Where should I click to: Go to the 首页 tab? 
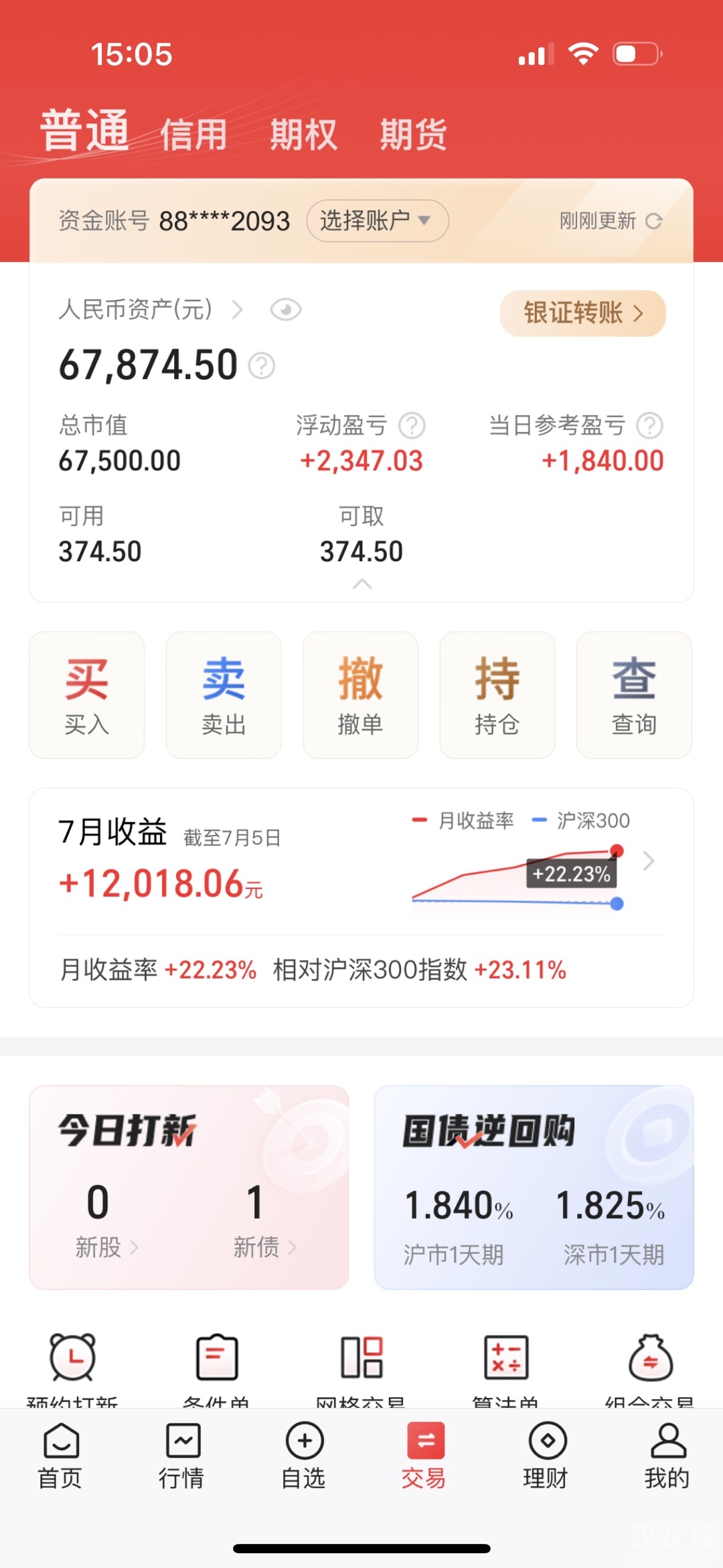click(60, 1456)
